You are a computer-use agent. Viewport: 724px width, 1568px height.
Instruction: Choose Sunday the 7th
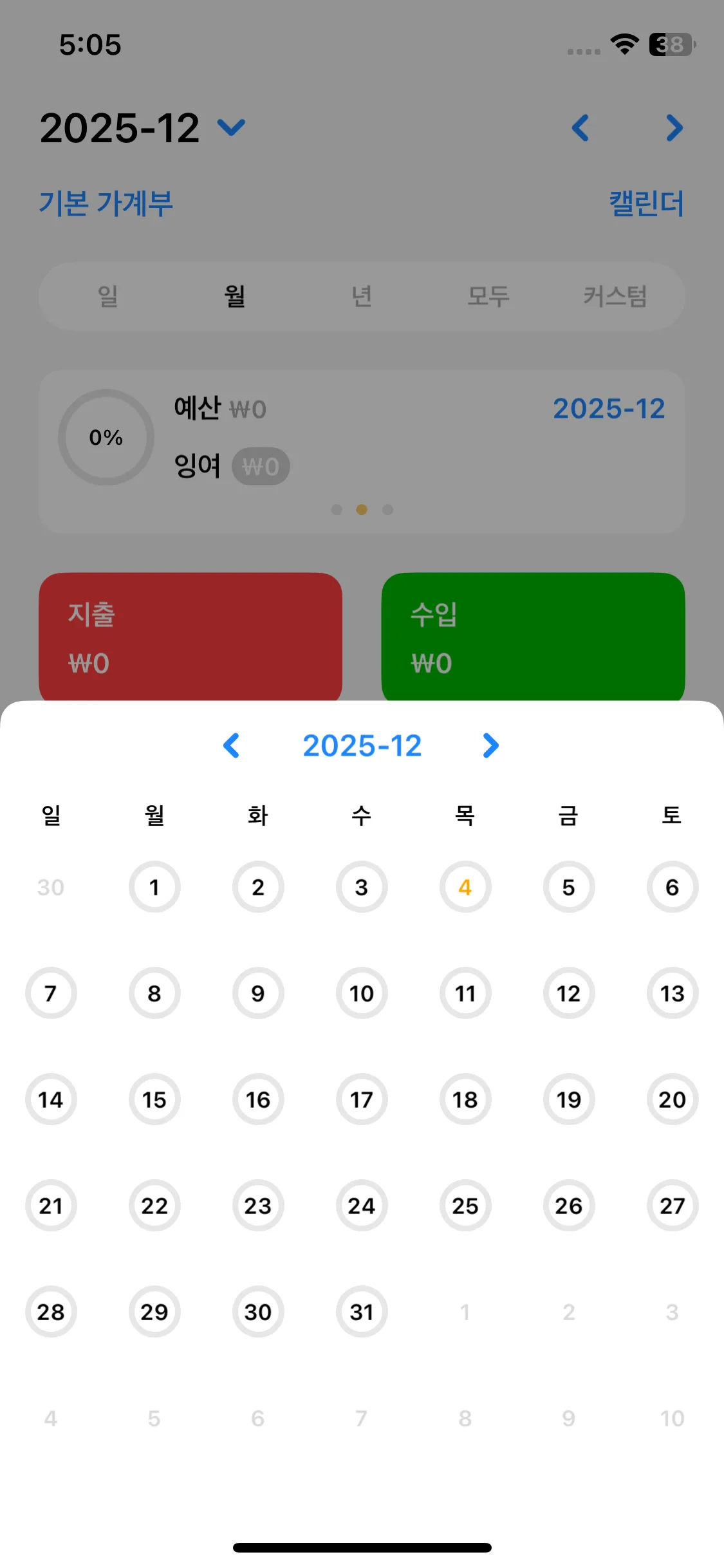point(51,993)
